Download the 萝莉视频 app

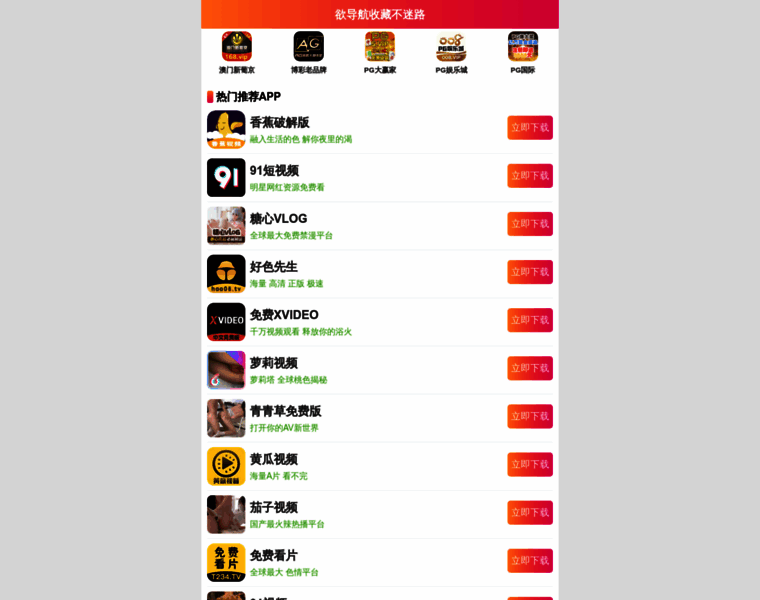point(530,368)
